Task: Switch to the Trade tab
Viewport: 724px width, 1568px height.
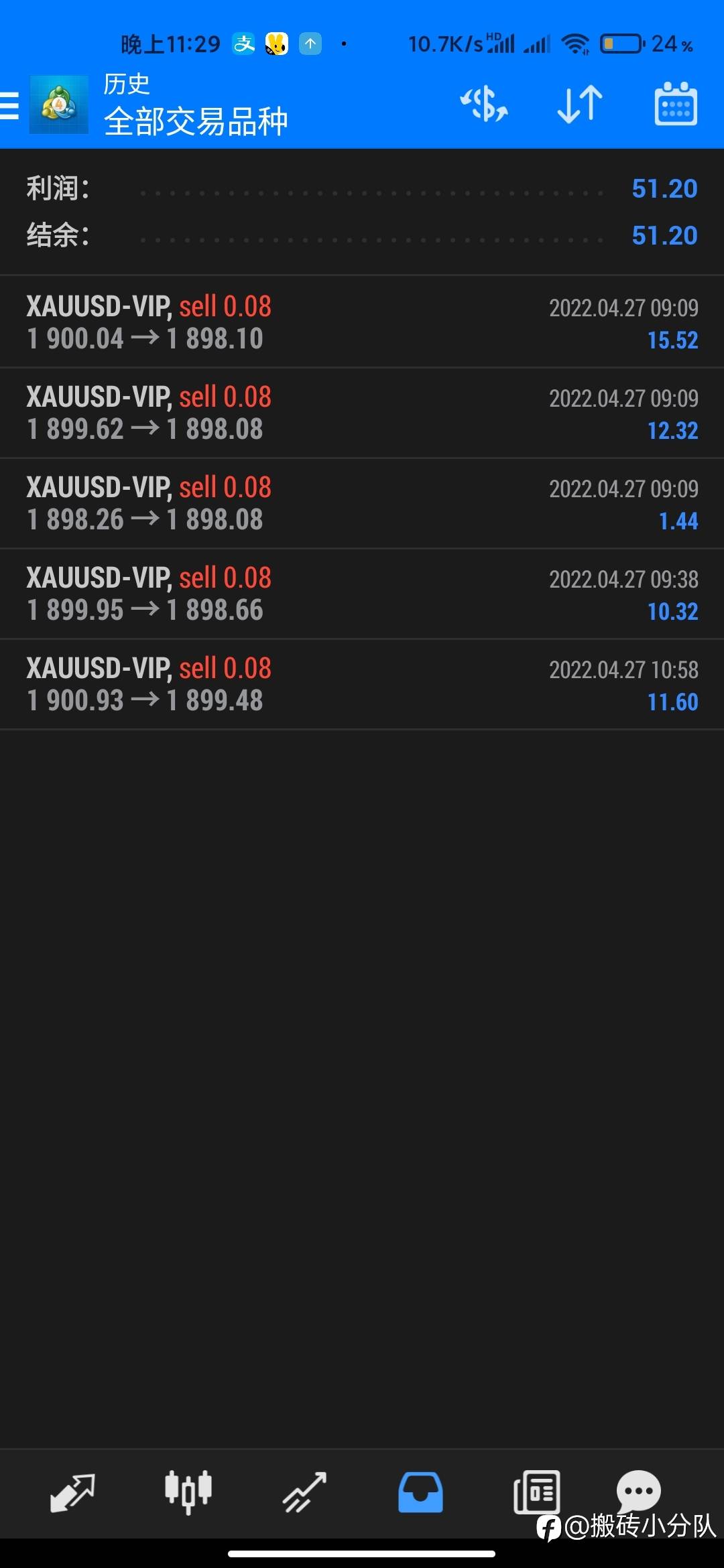Action: (x=304, y=1493)
